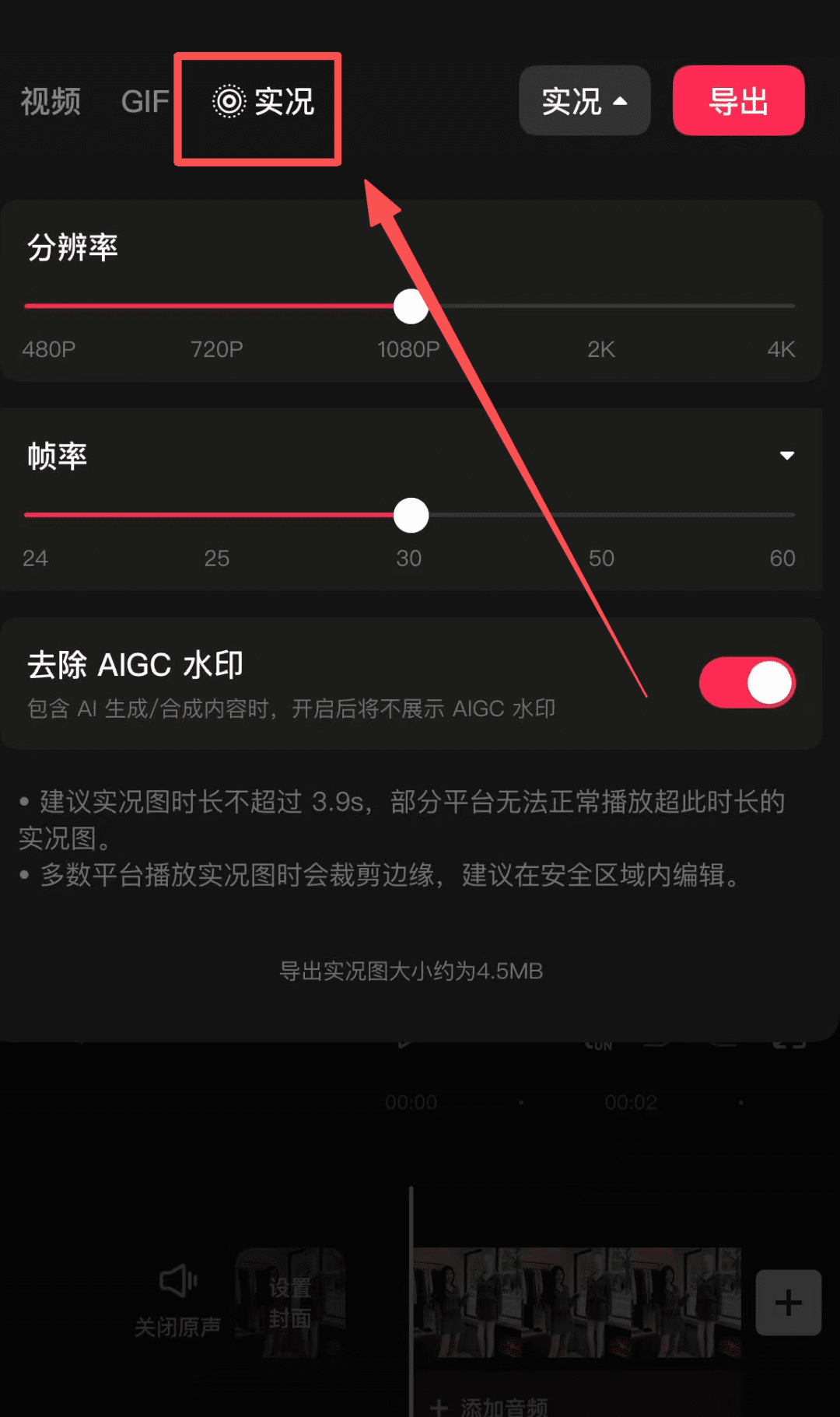Set frame rate to 25
The image size is (840, 1417).
pyautogui.click(x=217, y=515)
